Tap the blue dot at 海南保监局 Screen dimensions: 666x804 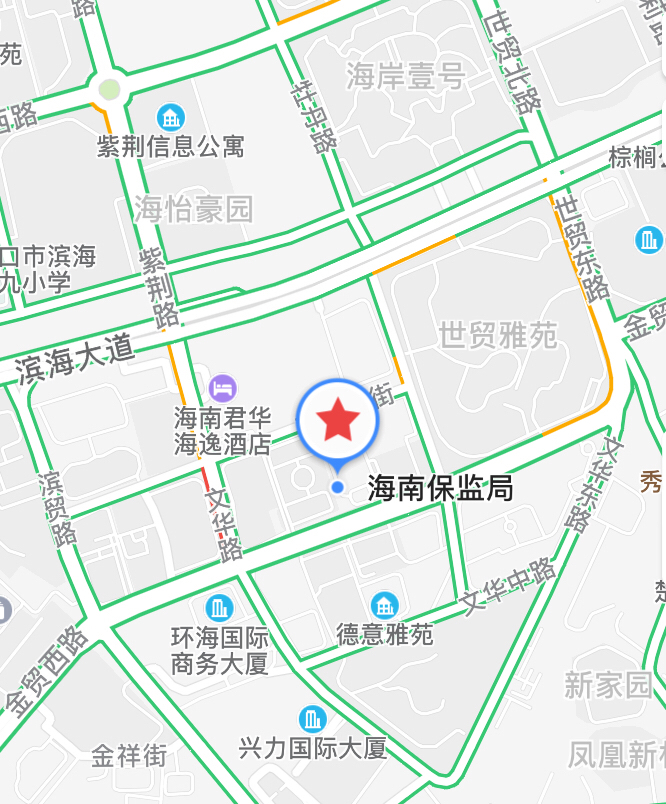click(338, 487)
